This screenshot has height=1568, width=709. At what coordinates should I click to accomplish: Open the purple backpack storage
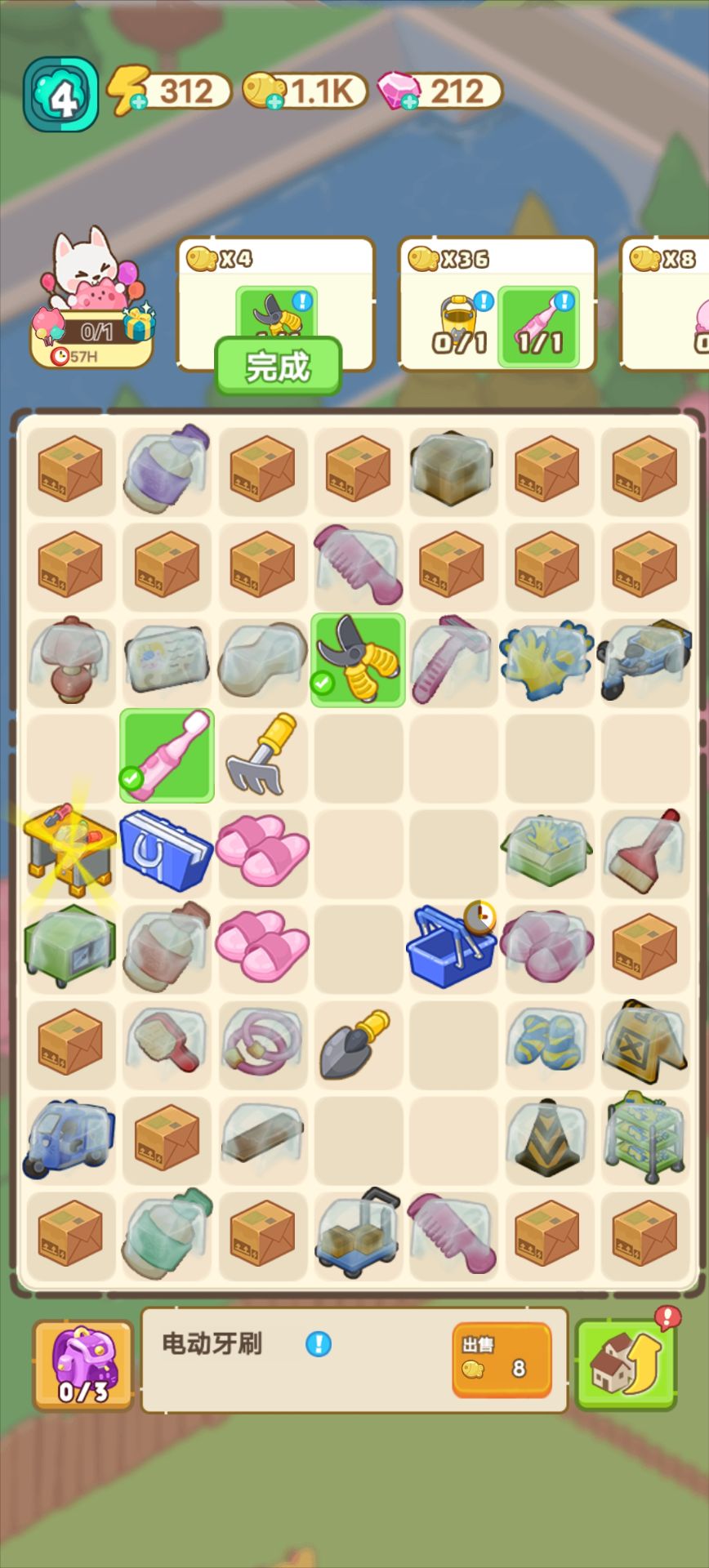click(x=82, y=1365)
